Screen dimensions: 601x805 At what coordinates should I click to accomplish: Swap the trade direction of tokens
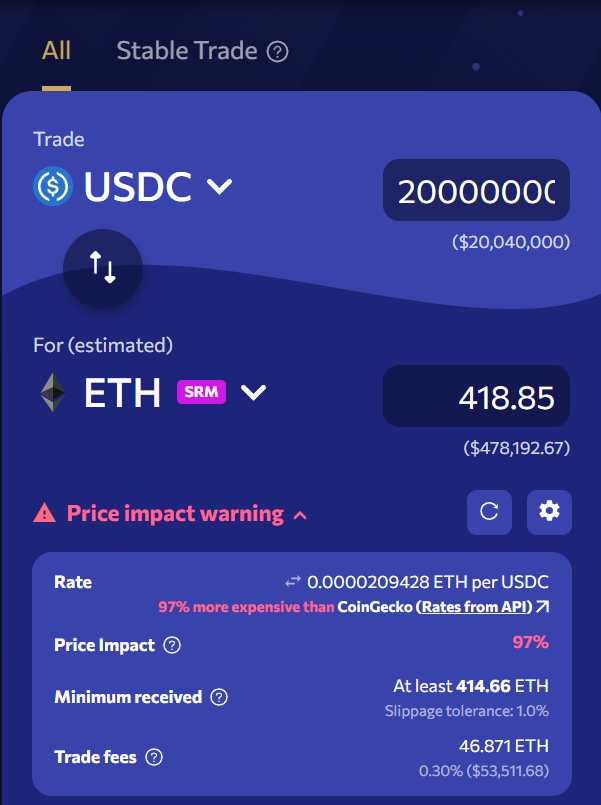[103, 267]
